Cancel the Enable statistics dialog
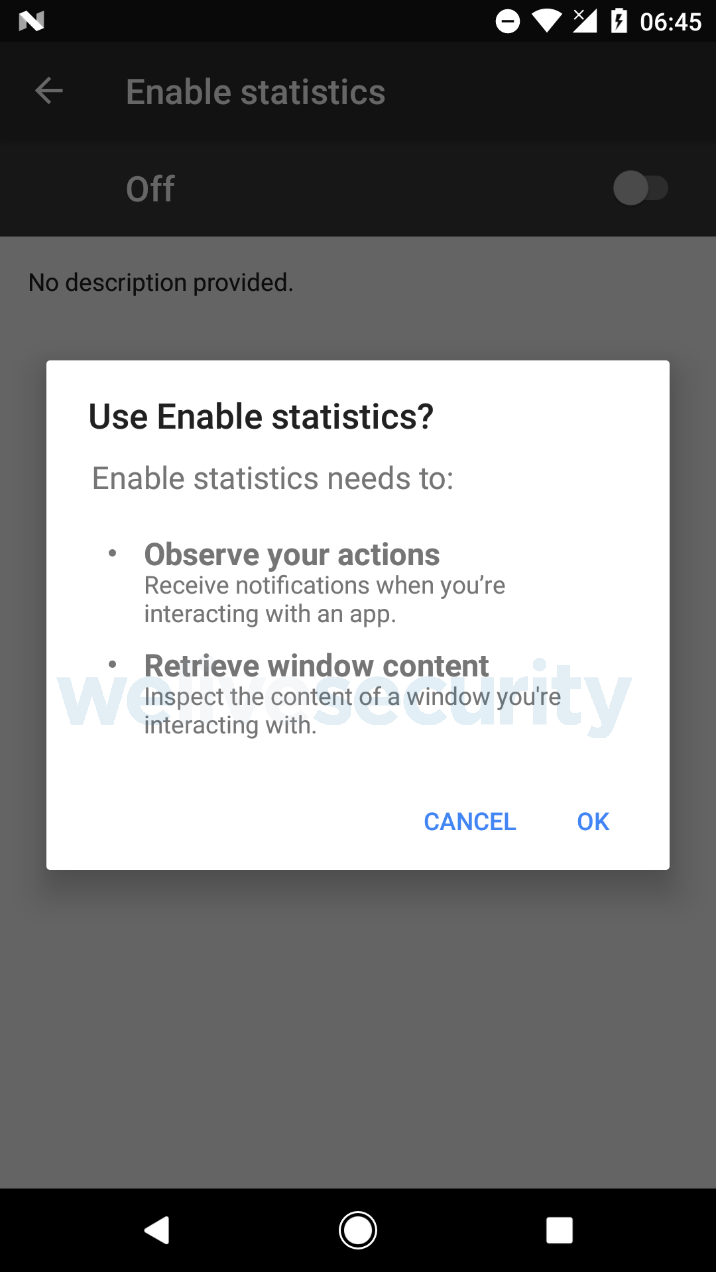 click(469, 821)
